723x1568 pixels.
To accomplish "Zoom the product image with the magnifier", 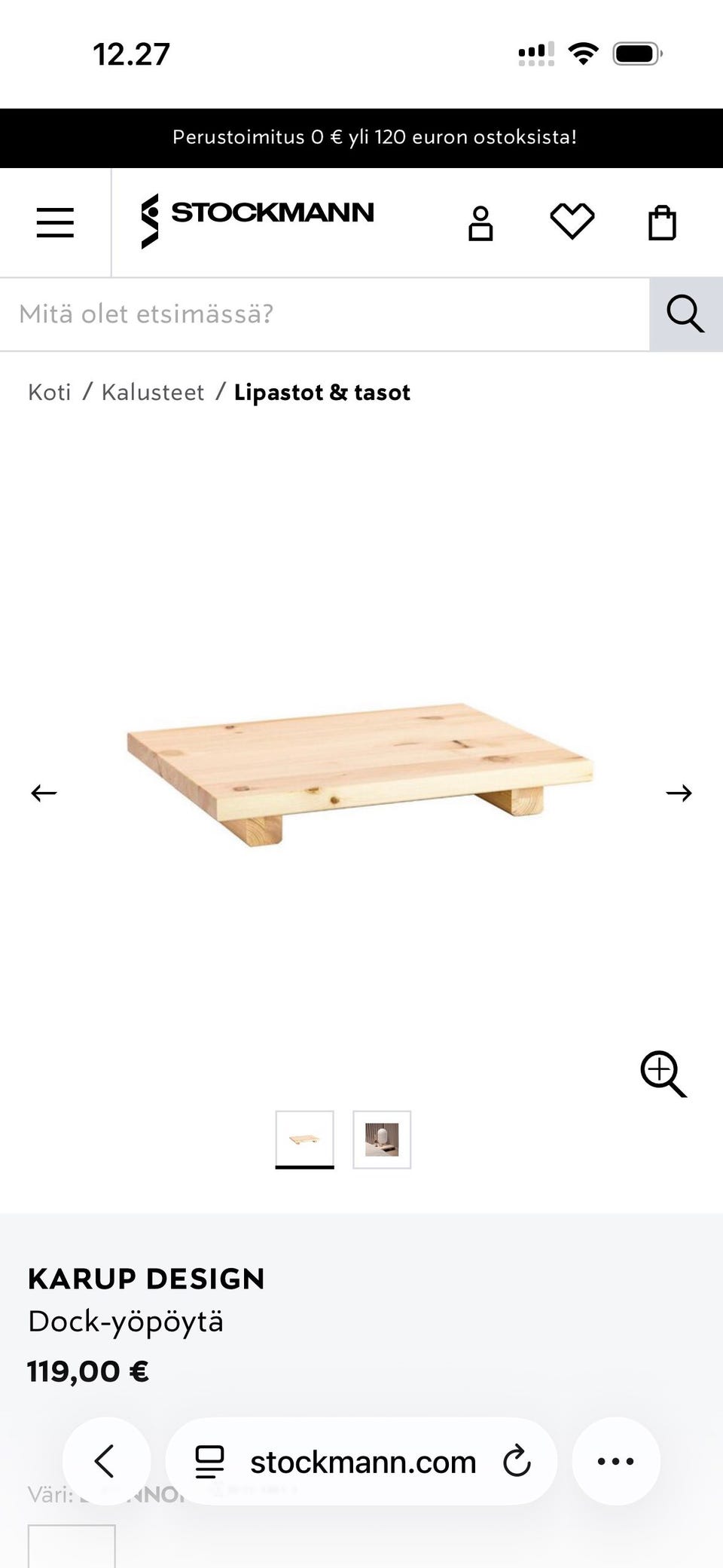I will pos(663,1074).
